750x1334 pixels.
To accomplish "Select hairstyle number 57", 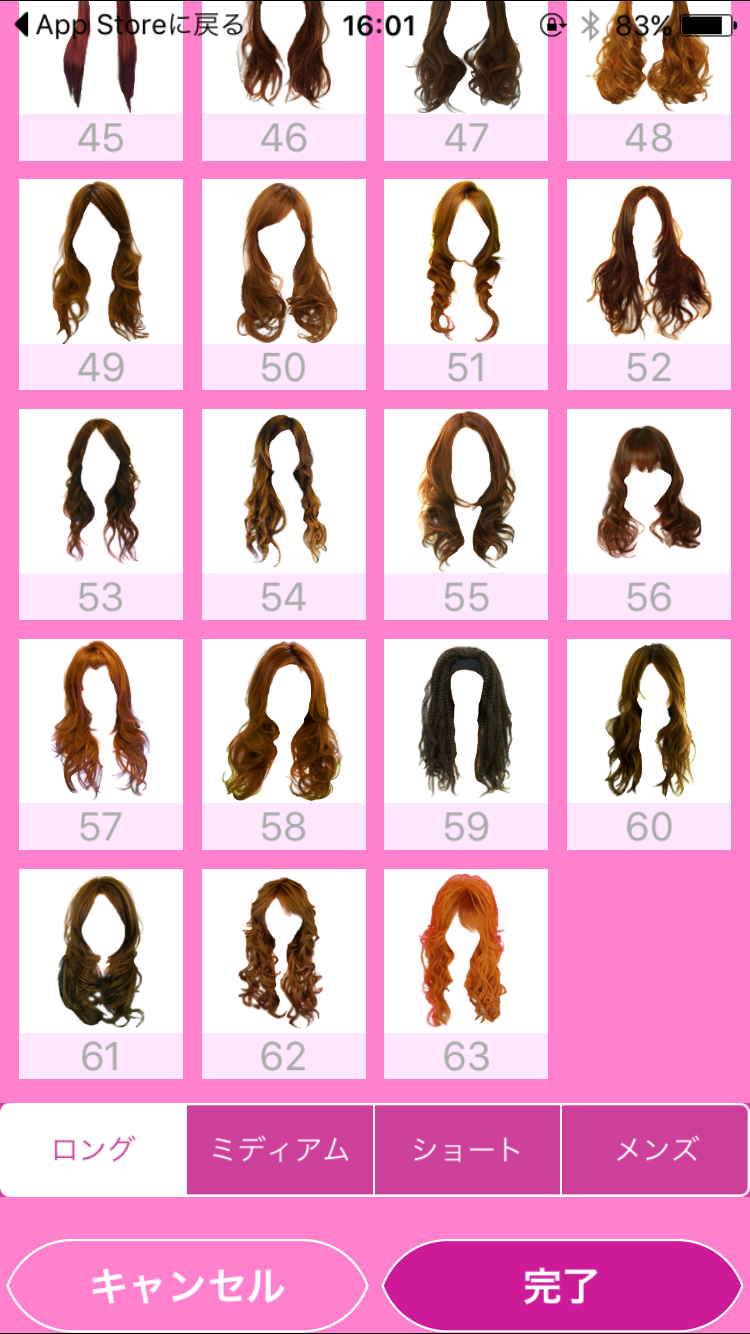I will (x=101, y=743).
